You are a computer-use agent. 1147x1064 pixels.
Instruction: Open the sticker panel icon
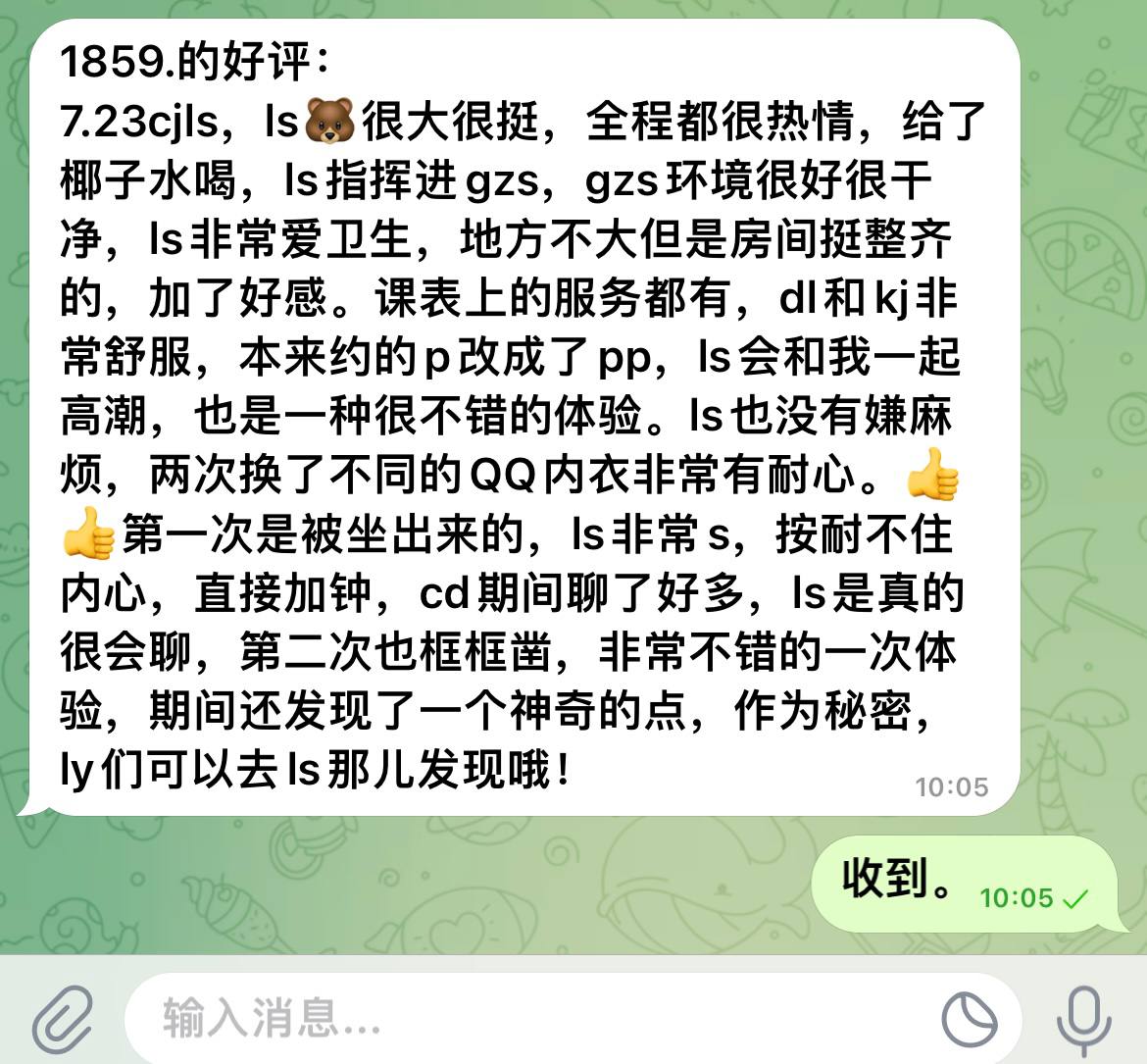click(969, 1018)
